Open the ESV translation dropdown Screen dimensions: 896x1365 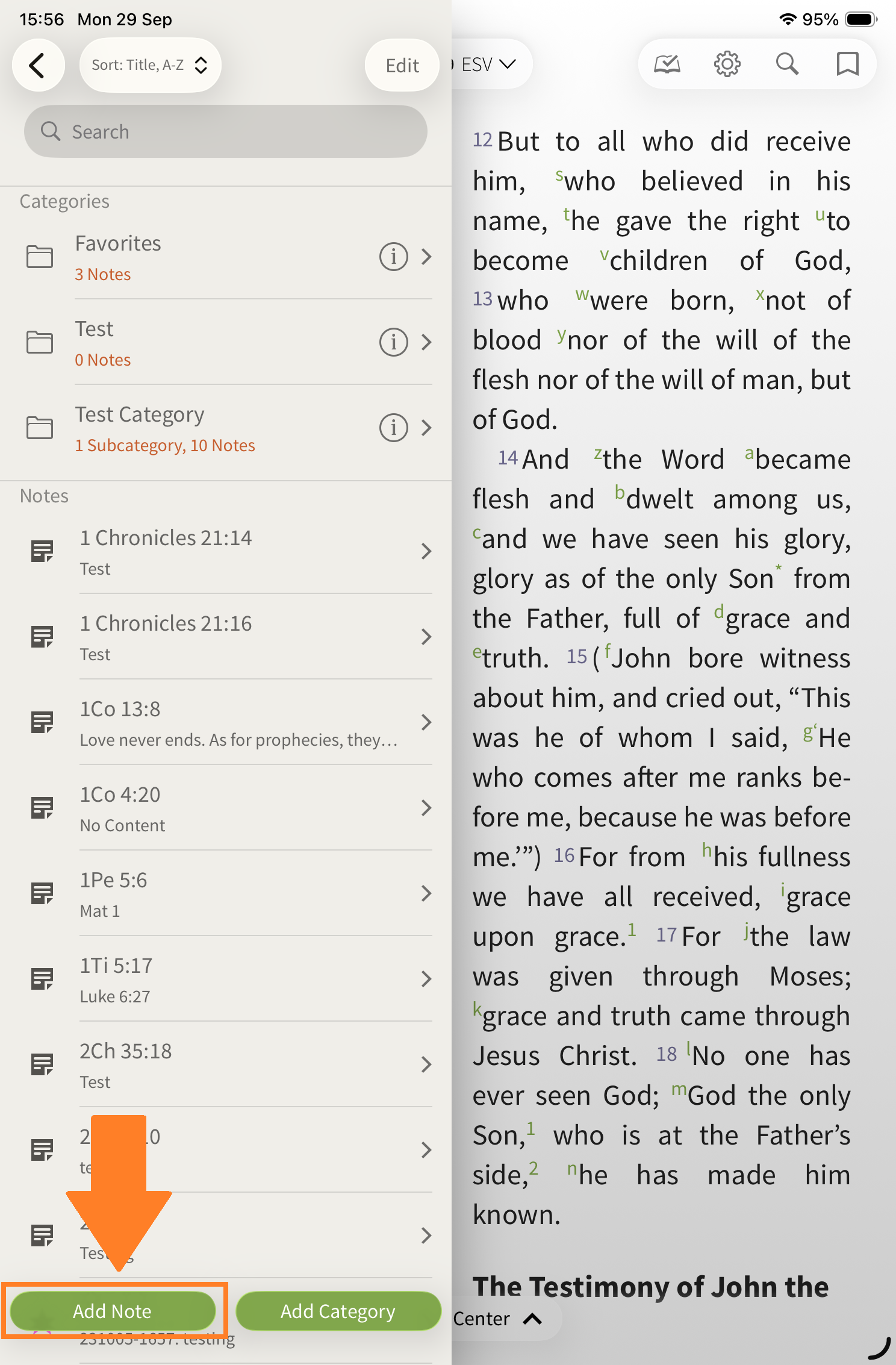pos(488,64)
